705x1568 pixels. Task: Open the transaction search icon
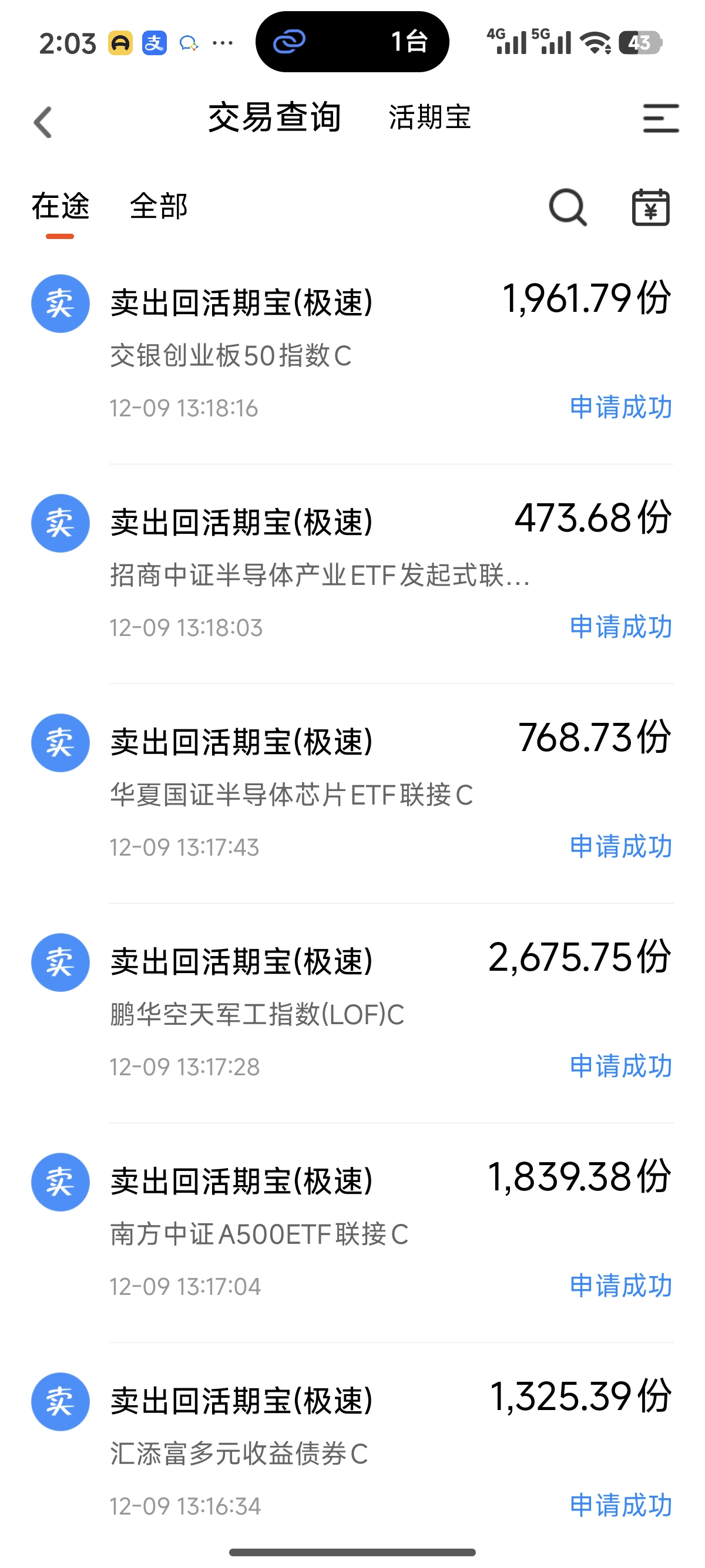point(568,207)
